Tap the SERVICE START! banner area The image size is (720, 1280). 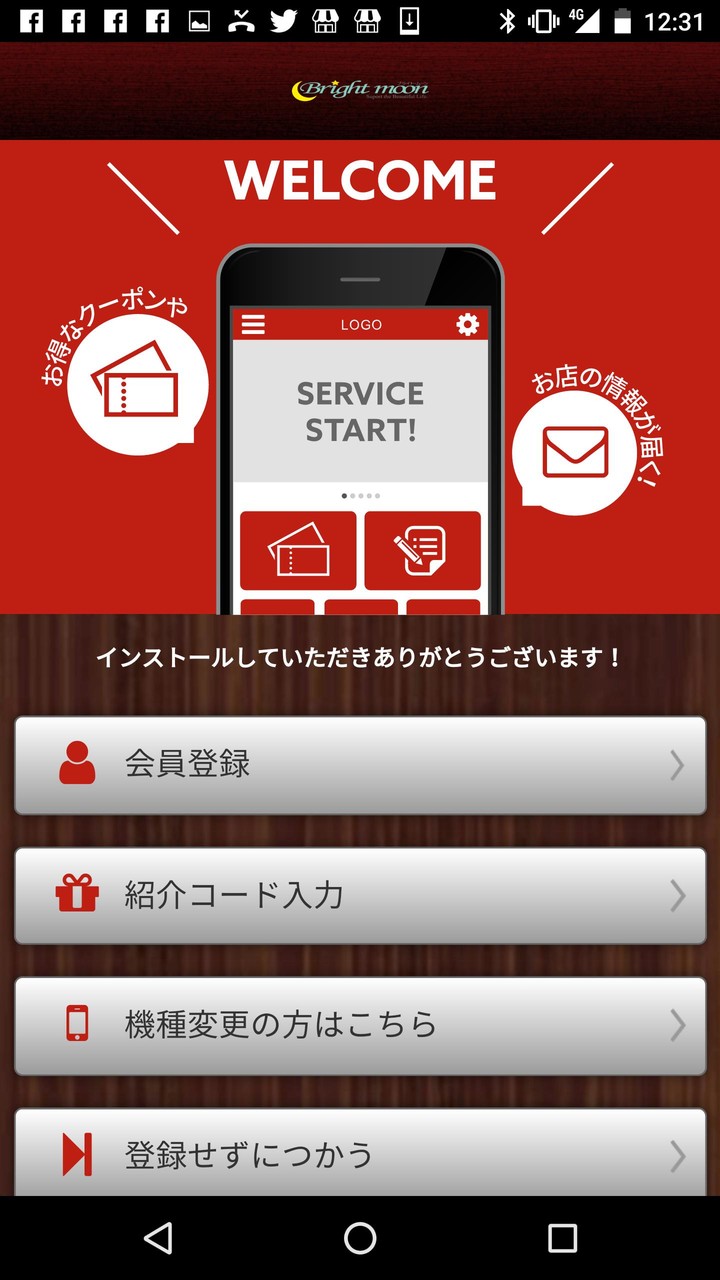(x=360, y=412)
